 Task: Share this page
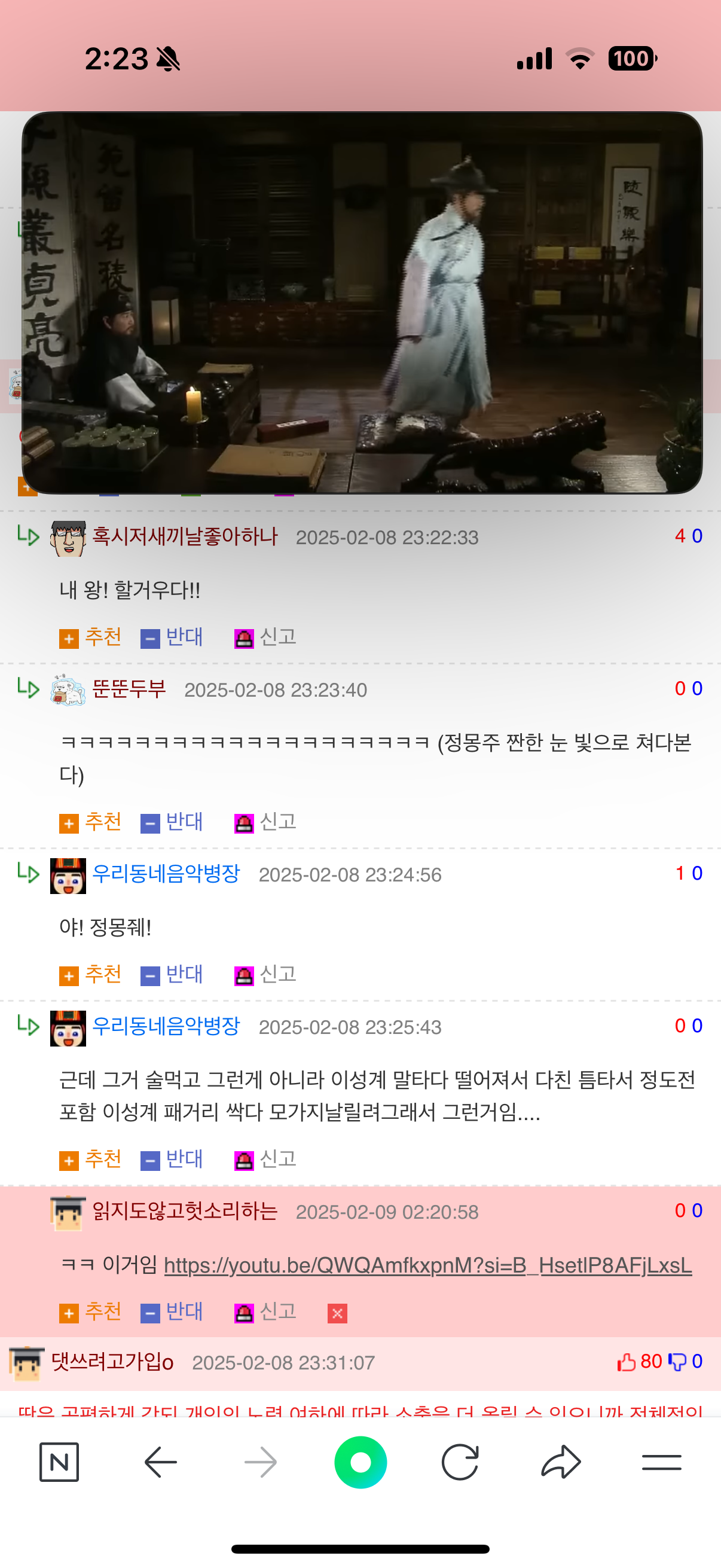coord(560,1462)
